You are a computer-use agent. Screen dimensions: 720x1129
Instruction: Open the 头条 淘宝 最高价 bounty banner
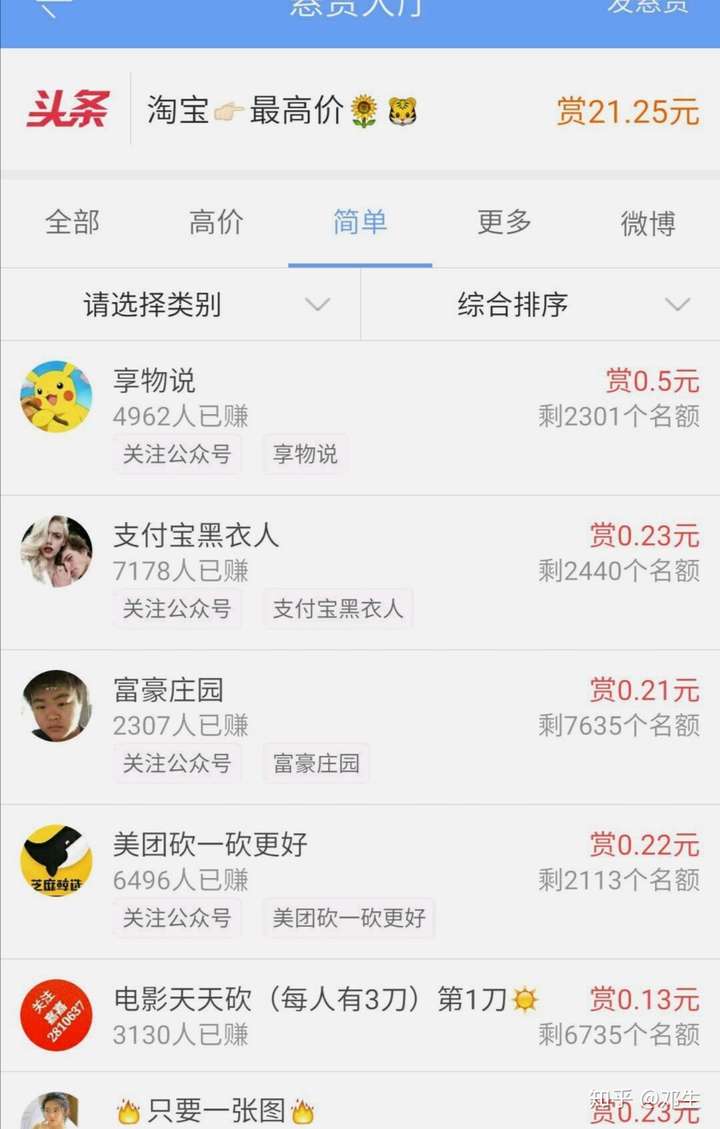tap(360, 110)
